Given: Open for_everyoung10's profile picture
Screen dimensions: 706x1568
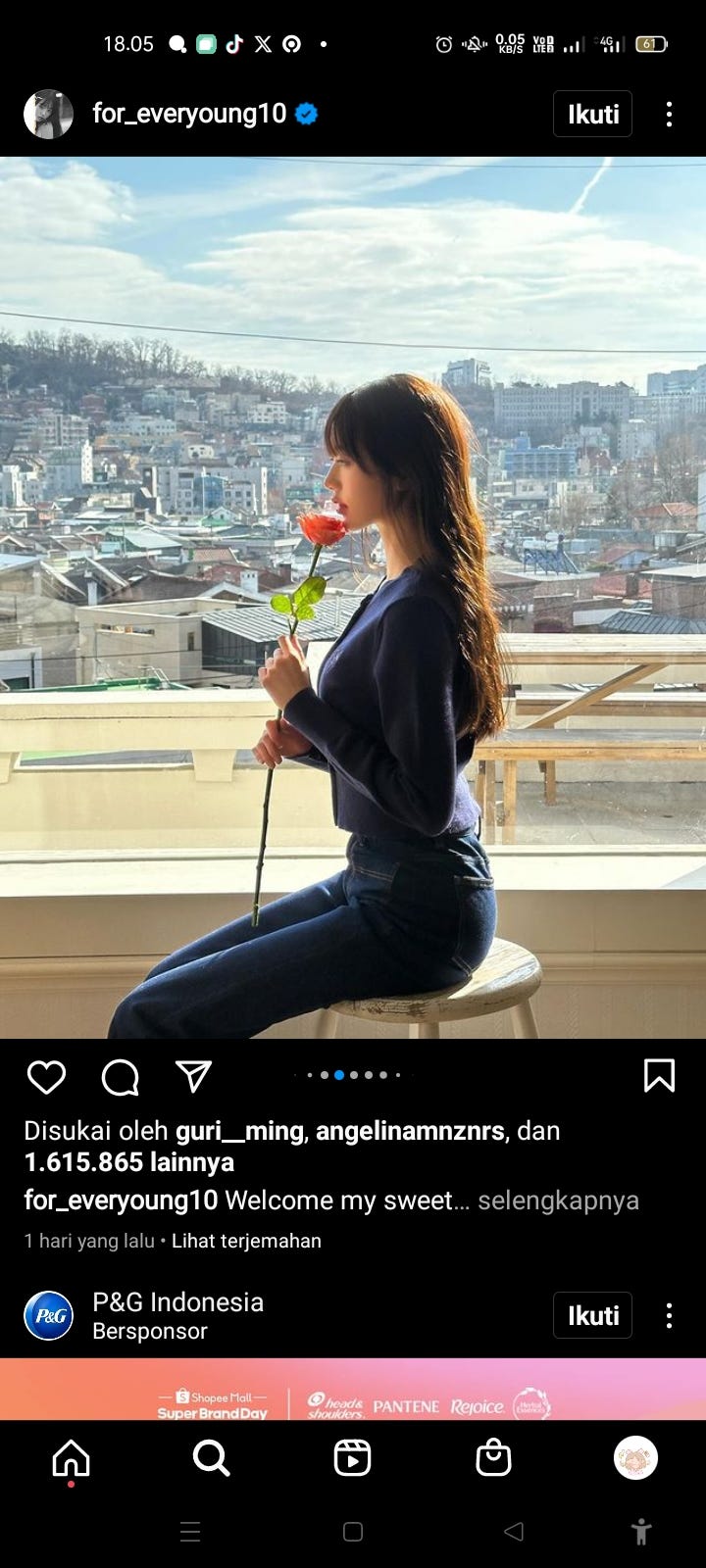Looking at the screenshot, I should [48, 115].
